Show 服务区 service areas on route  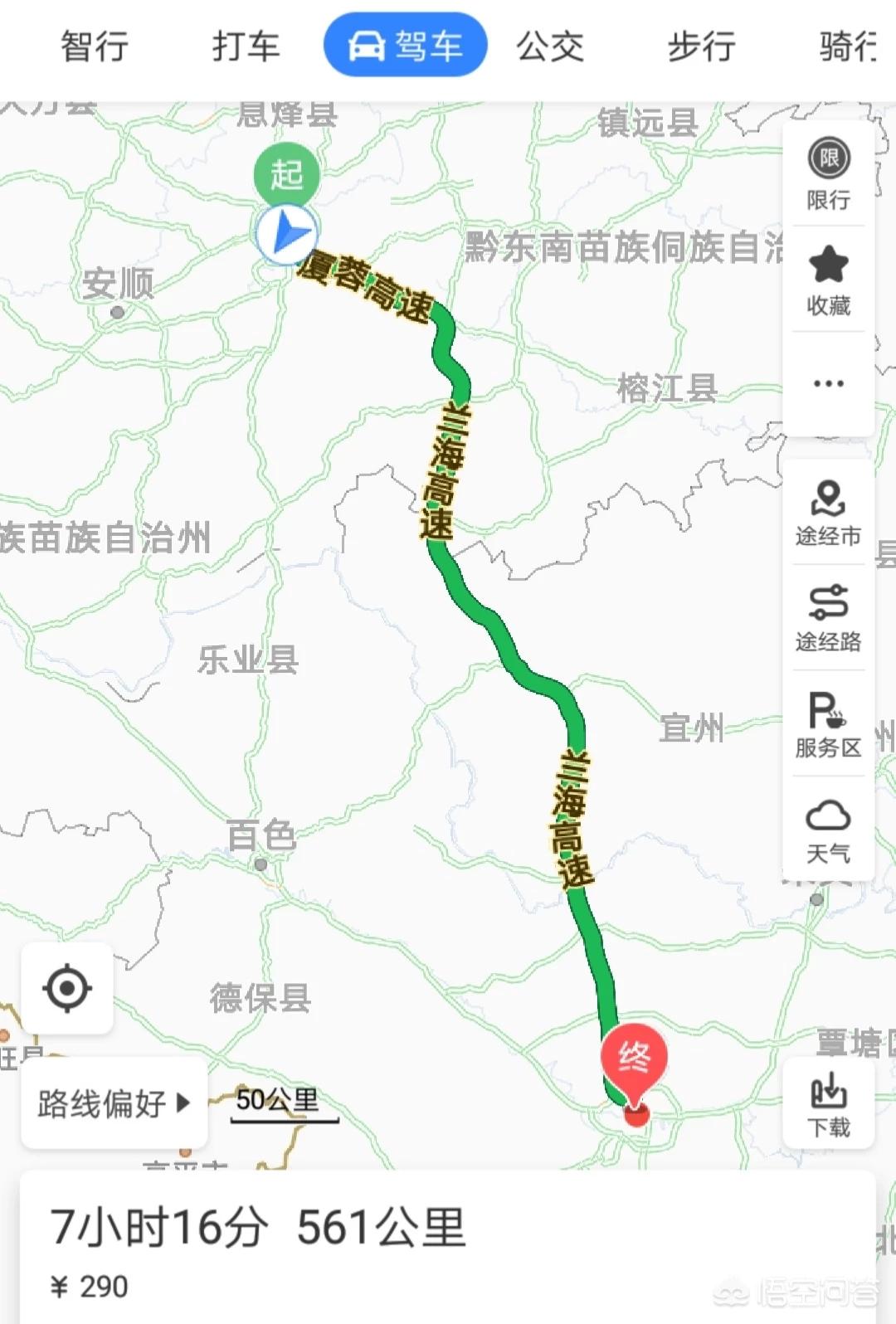pos(828,724)
